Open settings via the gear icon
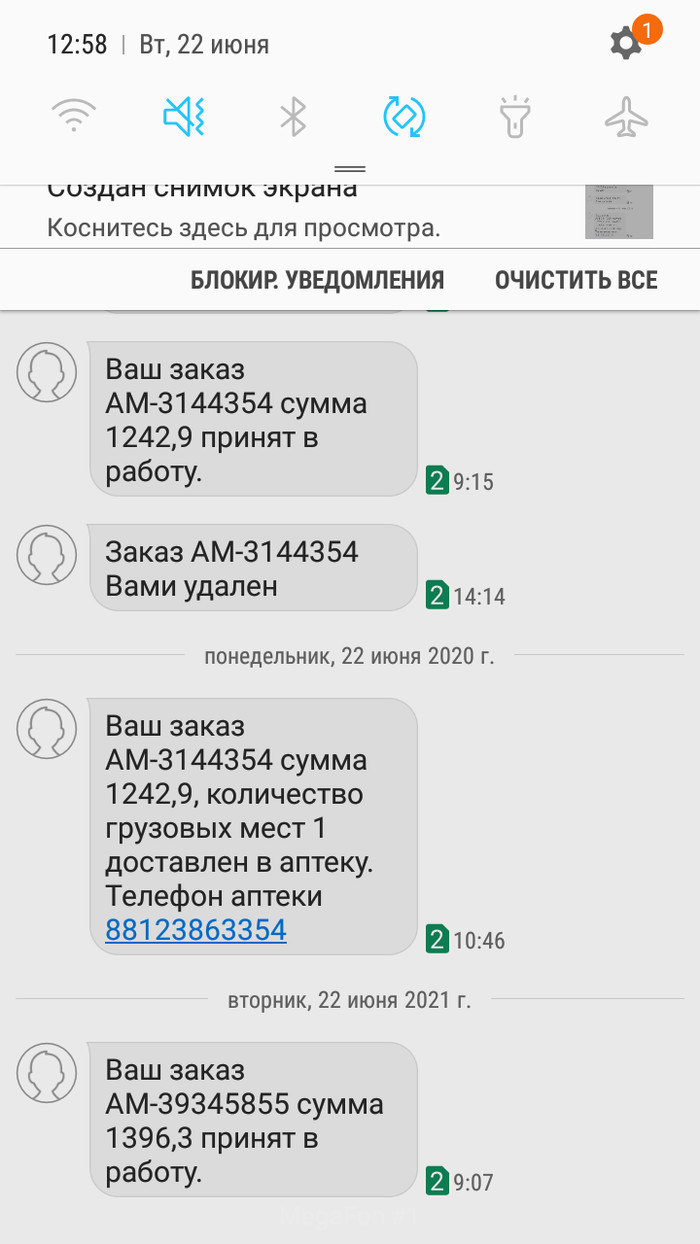 coord(626,43)
